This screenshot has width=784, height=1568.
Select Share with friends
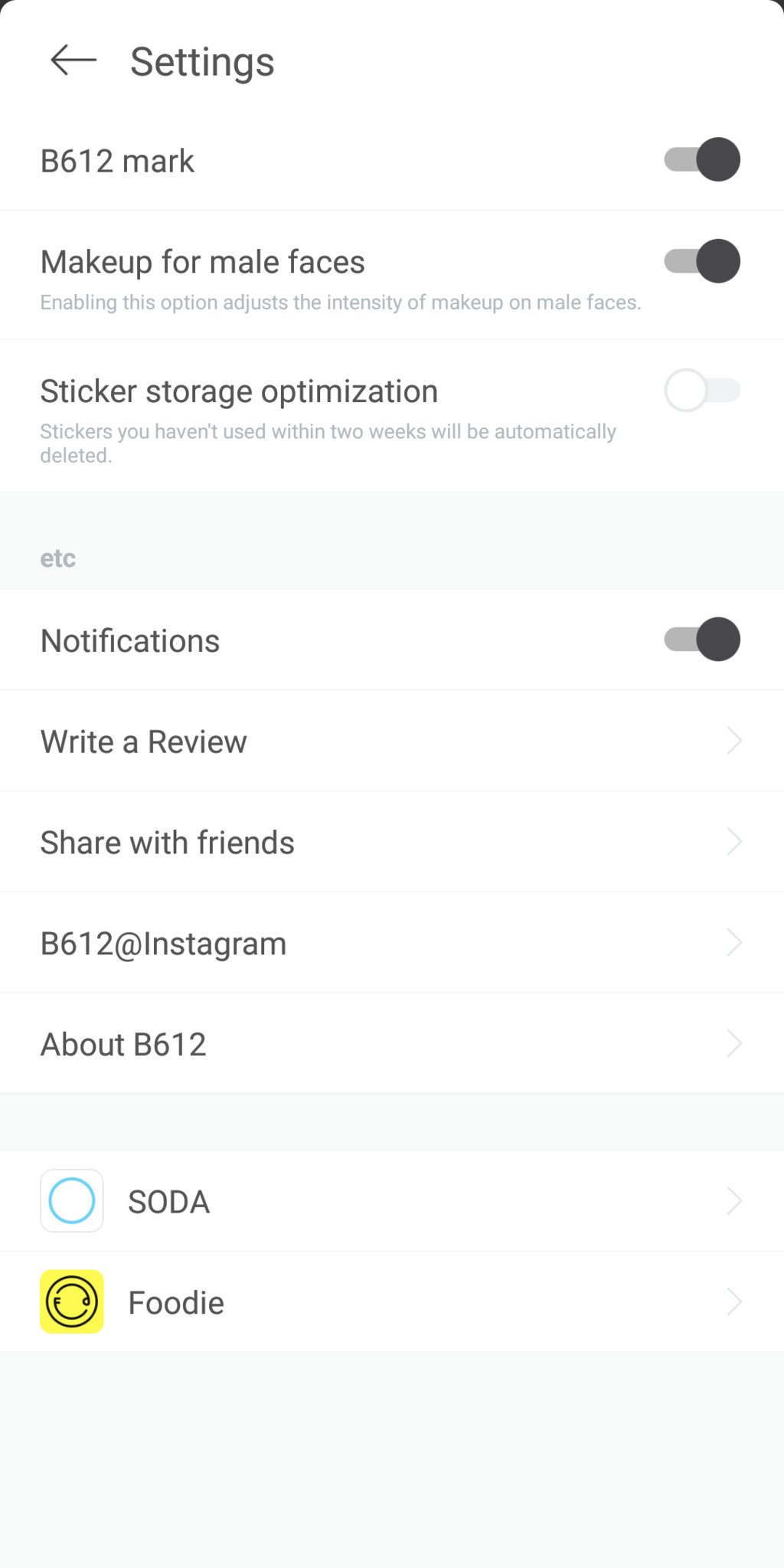[x=390, y=843]
